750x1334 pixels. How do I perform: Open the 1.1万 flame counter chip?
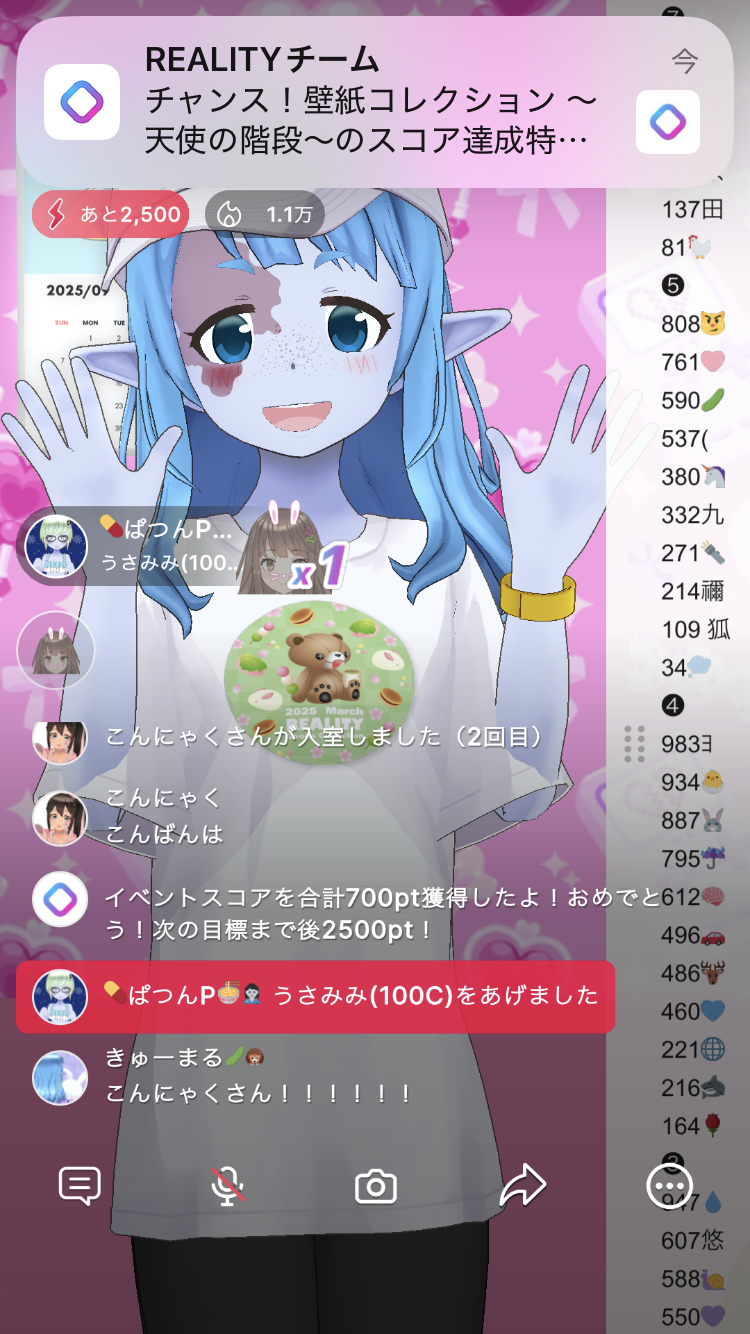pyautogui.click(x=265, y=214)
